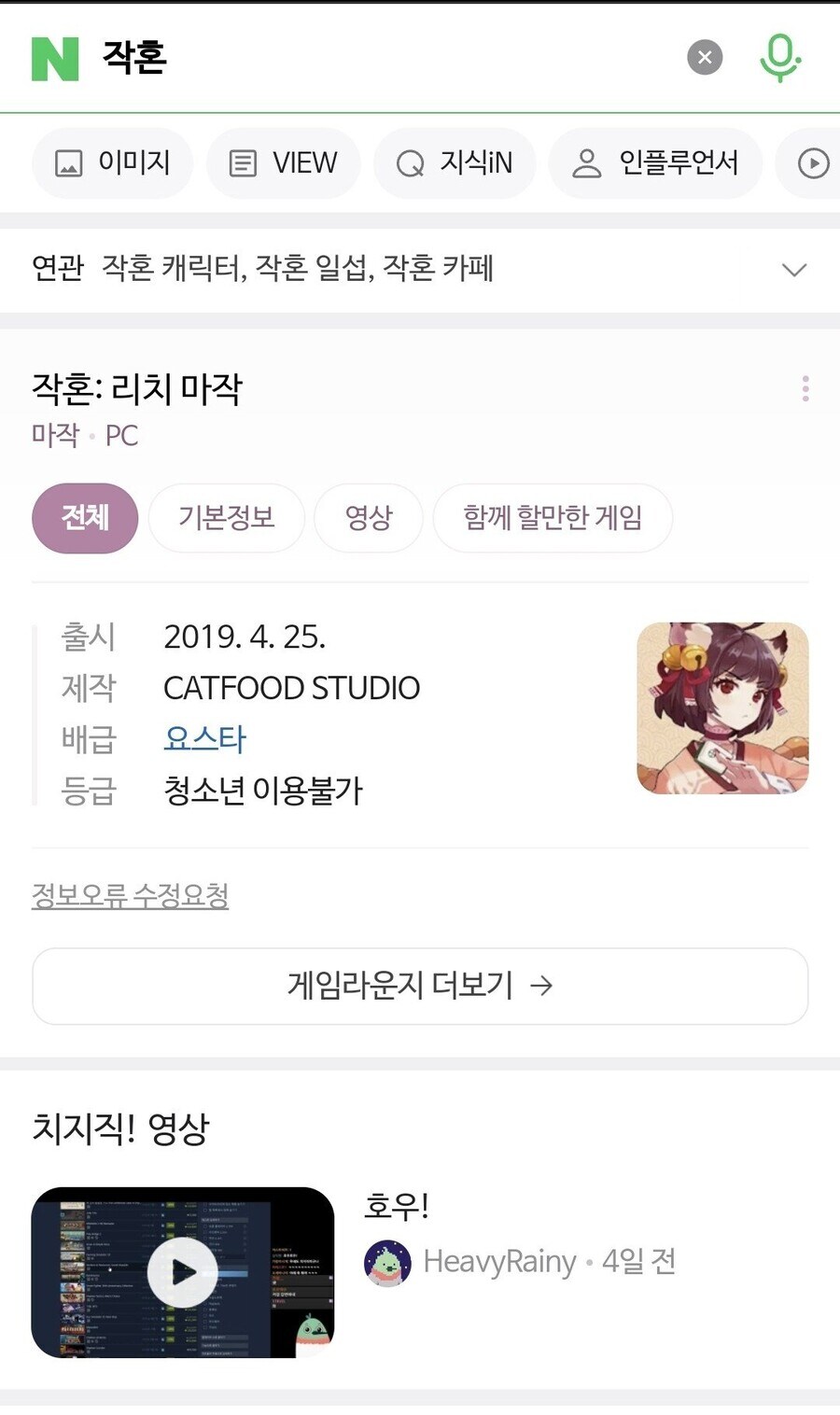Expand the 연관 related searches
The height and width of the screenshot is (1415, 840).
pyautogui.click(x=793, y=270)
